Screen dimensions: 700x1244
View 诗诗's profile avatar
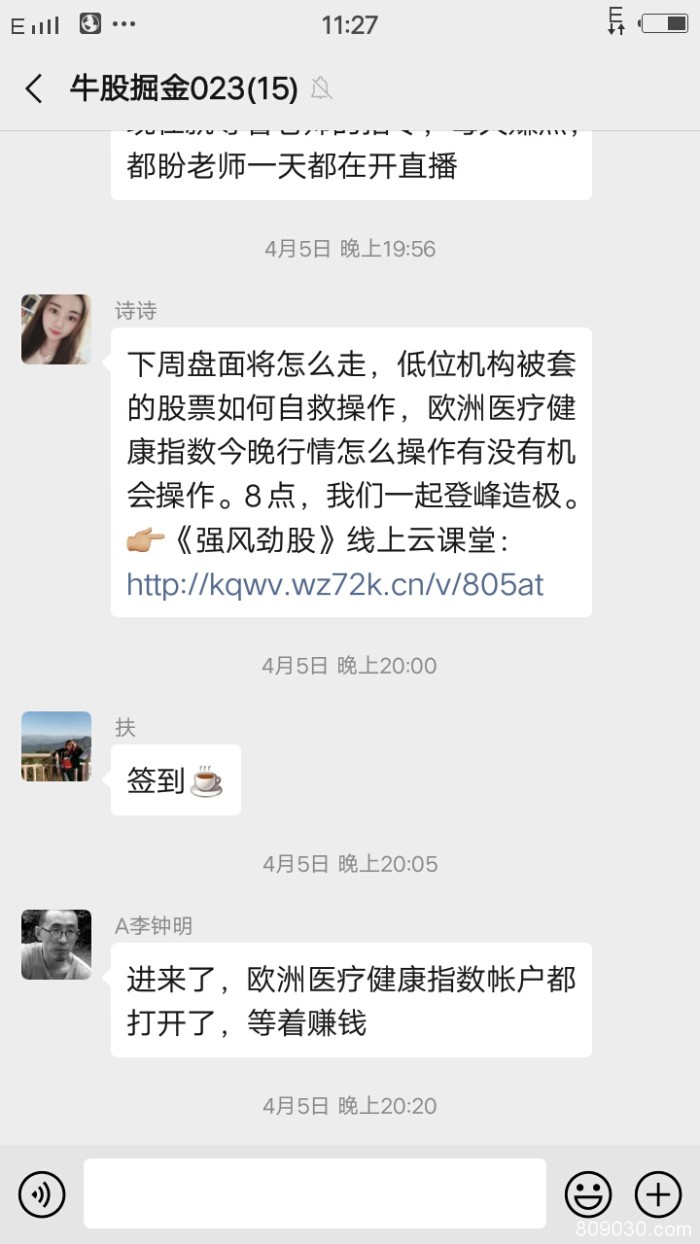pyautogui.click(x=56, y=329)
